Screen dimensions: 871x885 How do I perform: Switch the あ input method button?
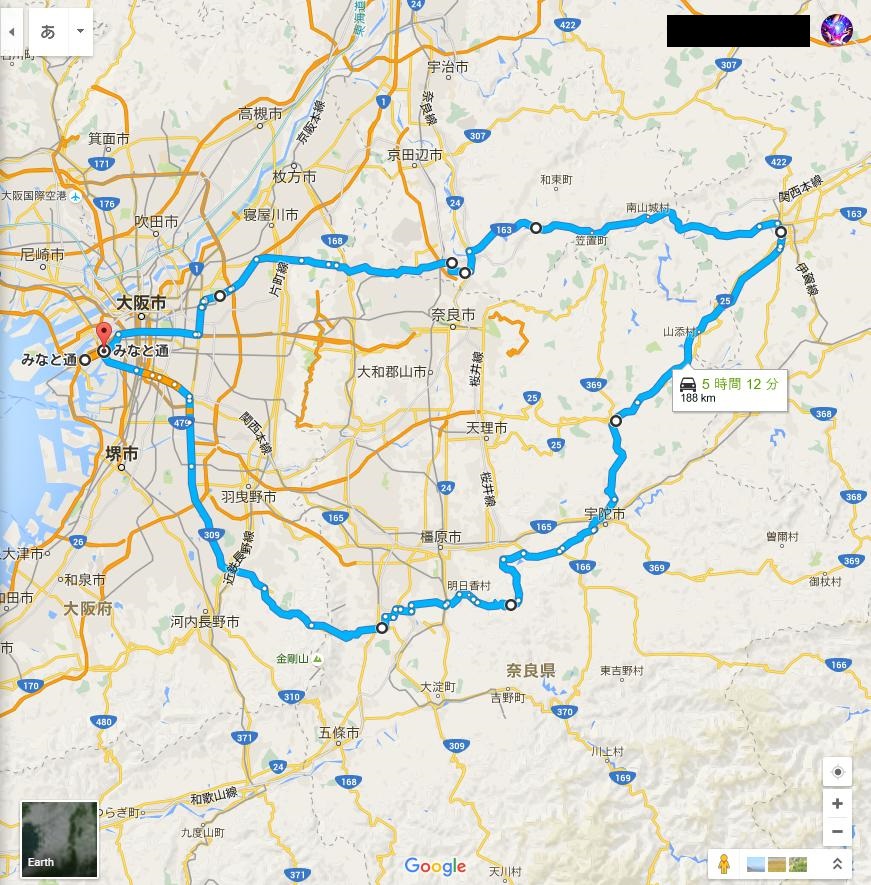coord(48,31)
